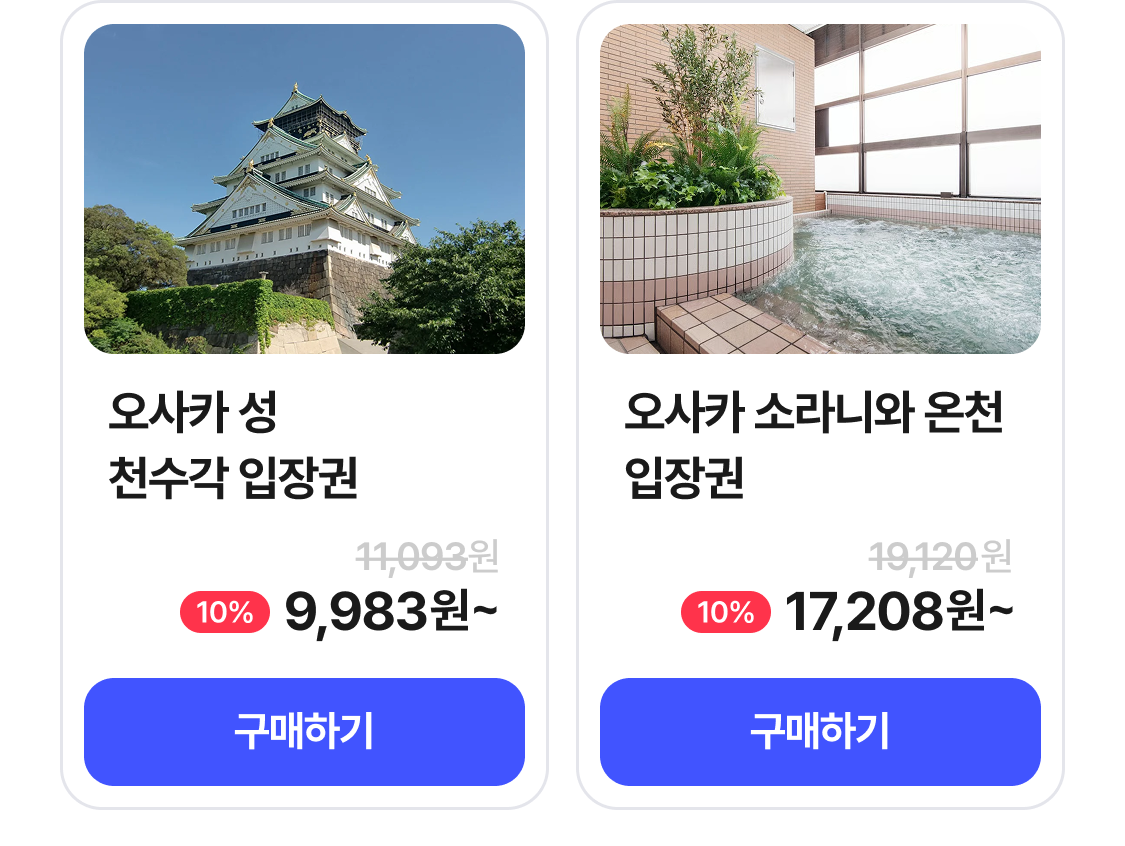Tap 구매하기 for 오사카 성 천수각 입장권

(x=304, y=732)
